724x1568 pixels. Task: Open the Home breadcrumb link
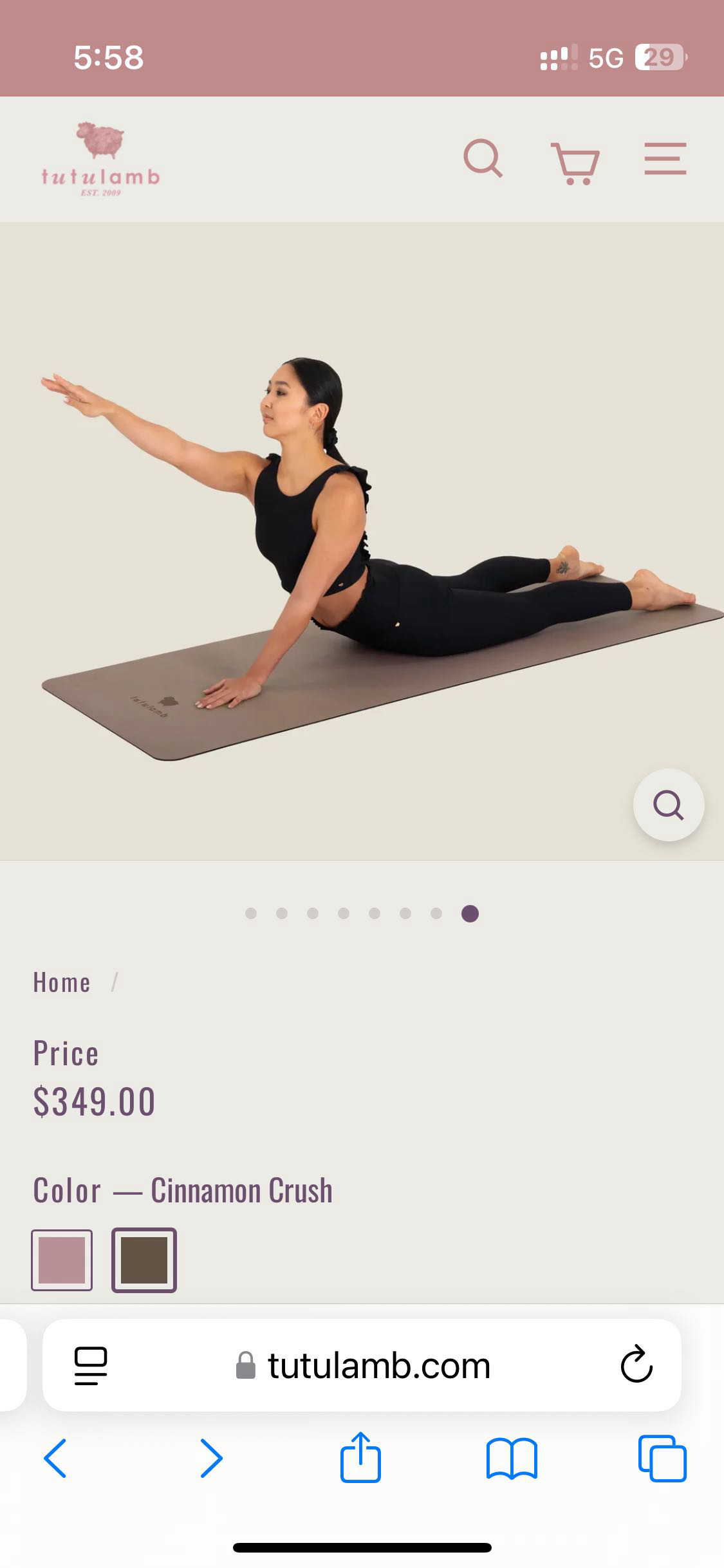(x=62, y=983)
